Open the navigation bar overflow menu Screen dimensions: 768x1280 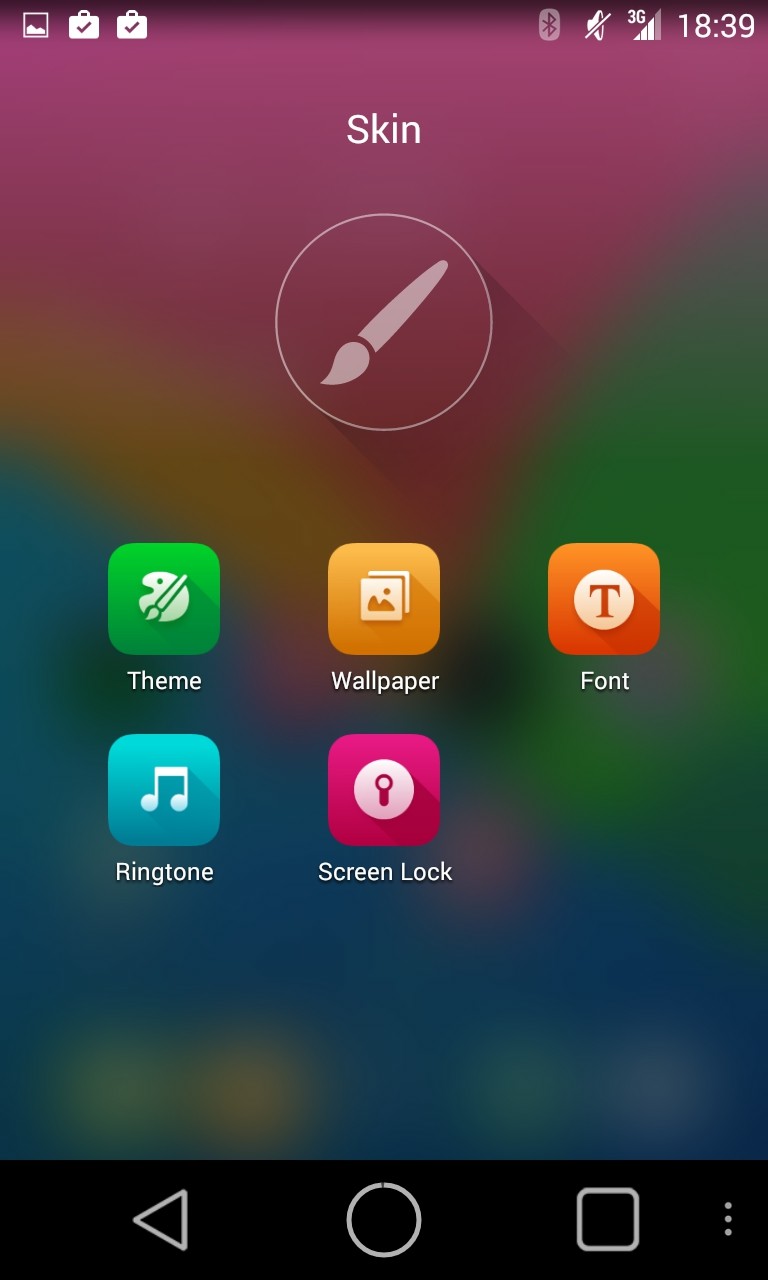pyautogui.click(x=728, y=1219)
